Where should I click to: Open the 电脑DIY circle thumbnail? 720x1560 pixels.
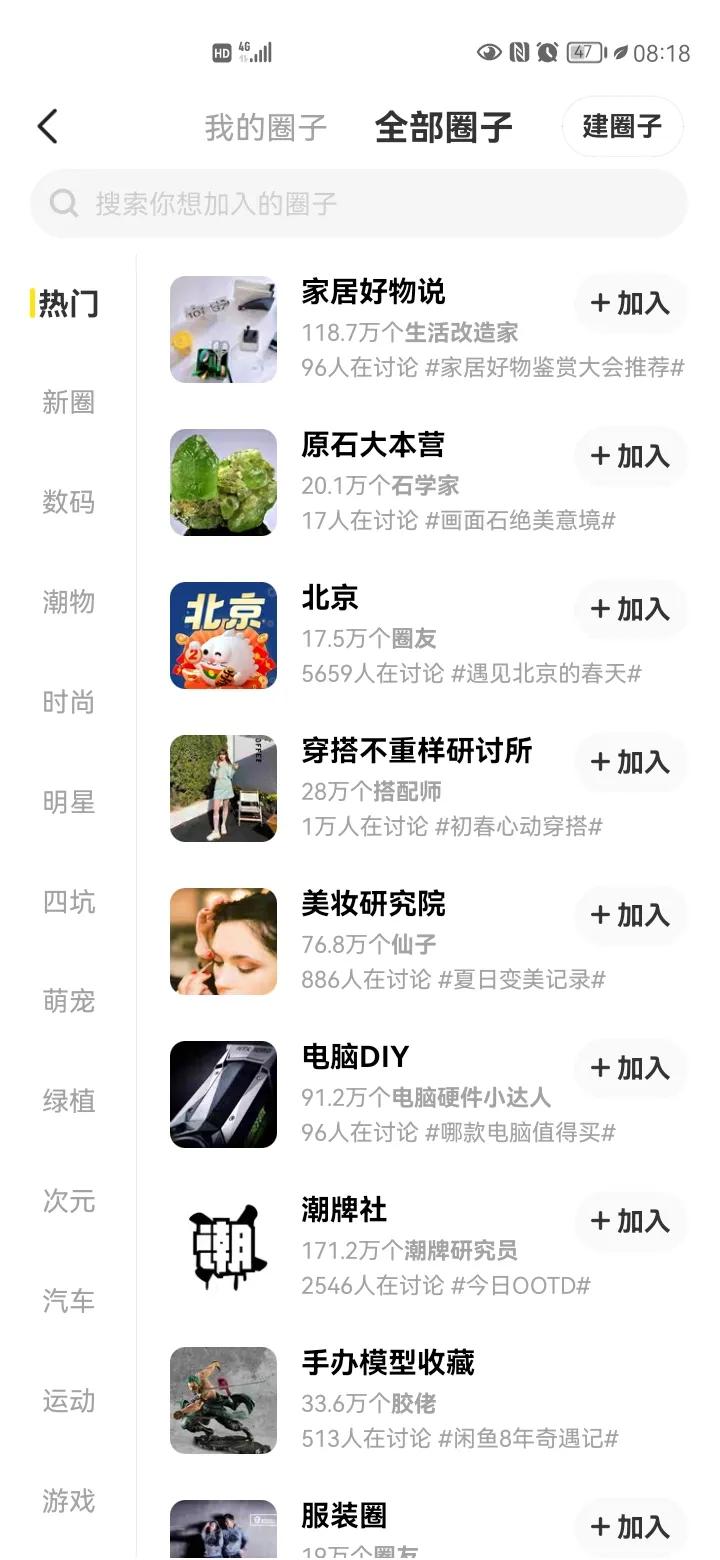222,1094
